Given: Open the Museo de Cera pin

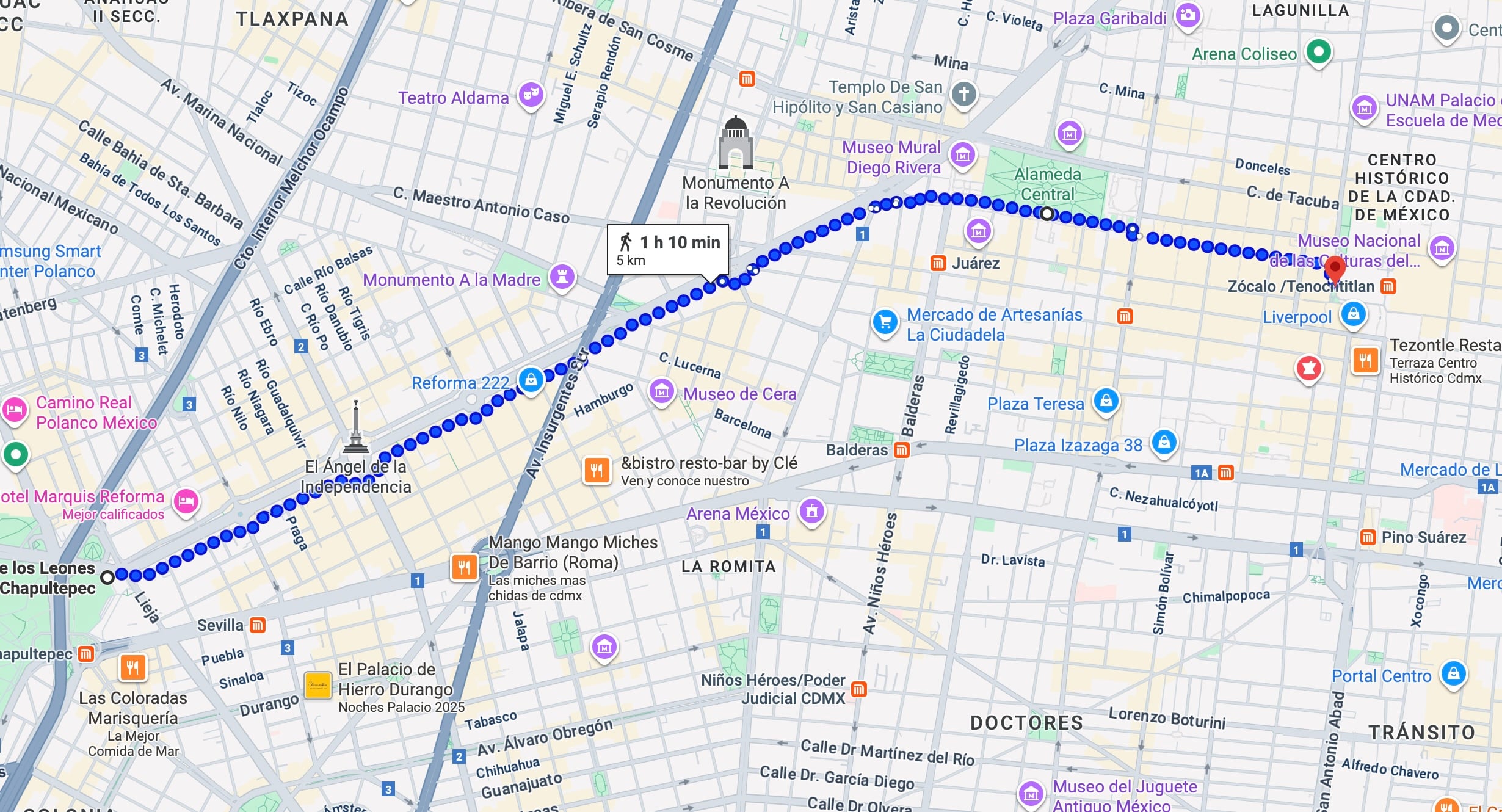Looking at the screenshot, I should (662, 391).
